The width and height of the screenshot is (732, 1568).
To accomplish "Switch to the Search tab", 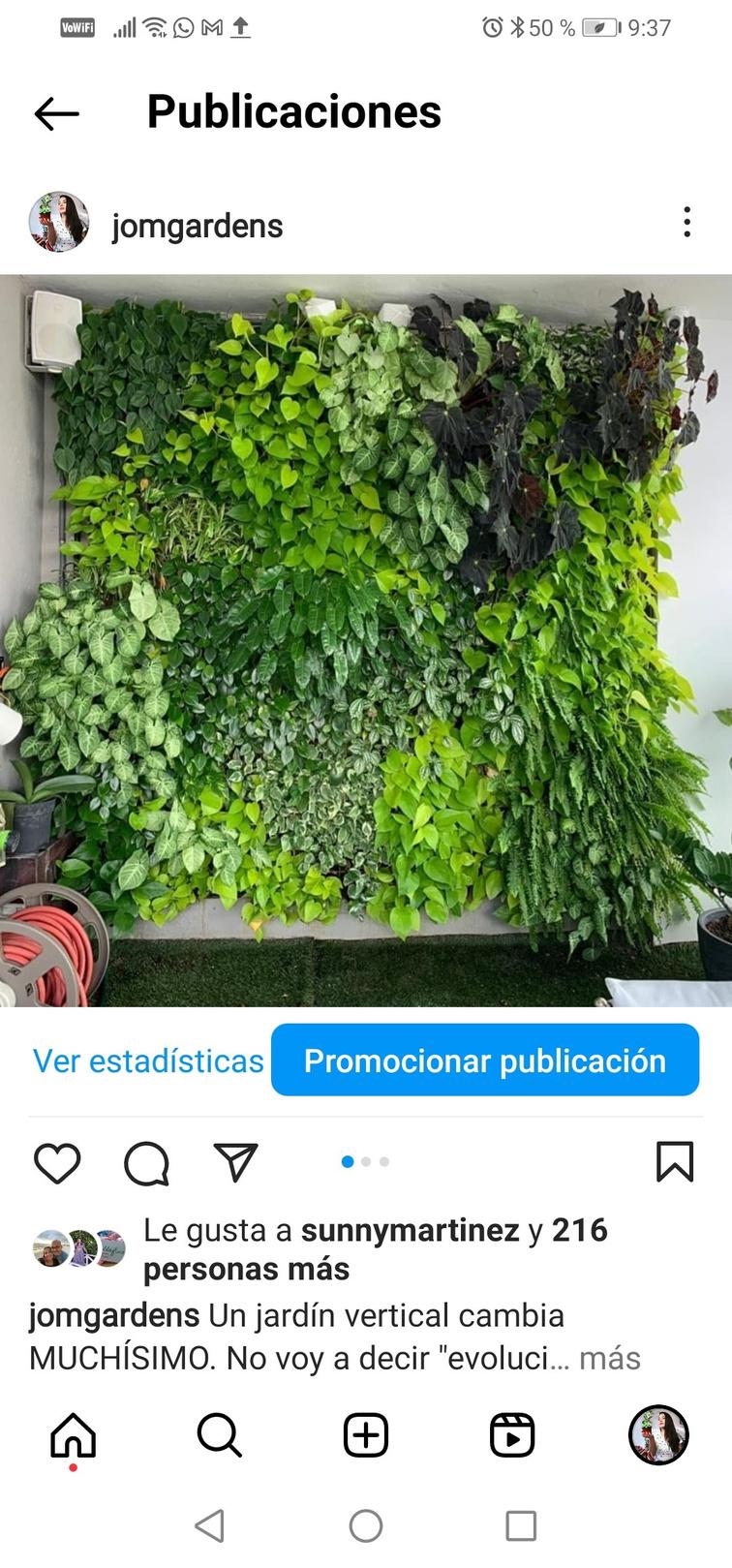I will 220,1434.
